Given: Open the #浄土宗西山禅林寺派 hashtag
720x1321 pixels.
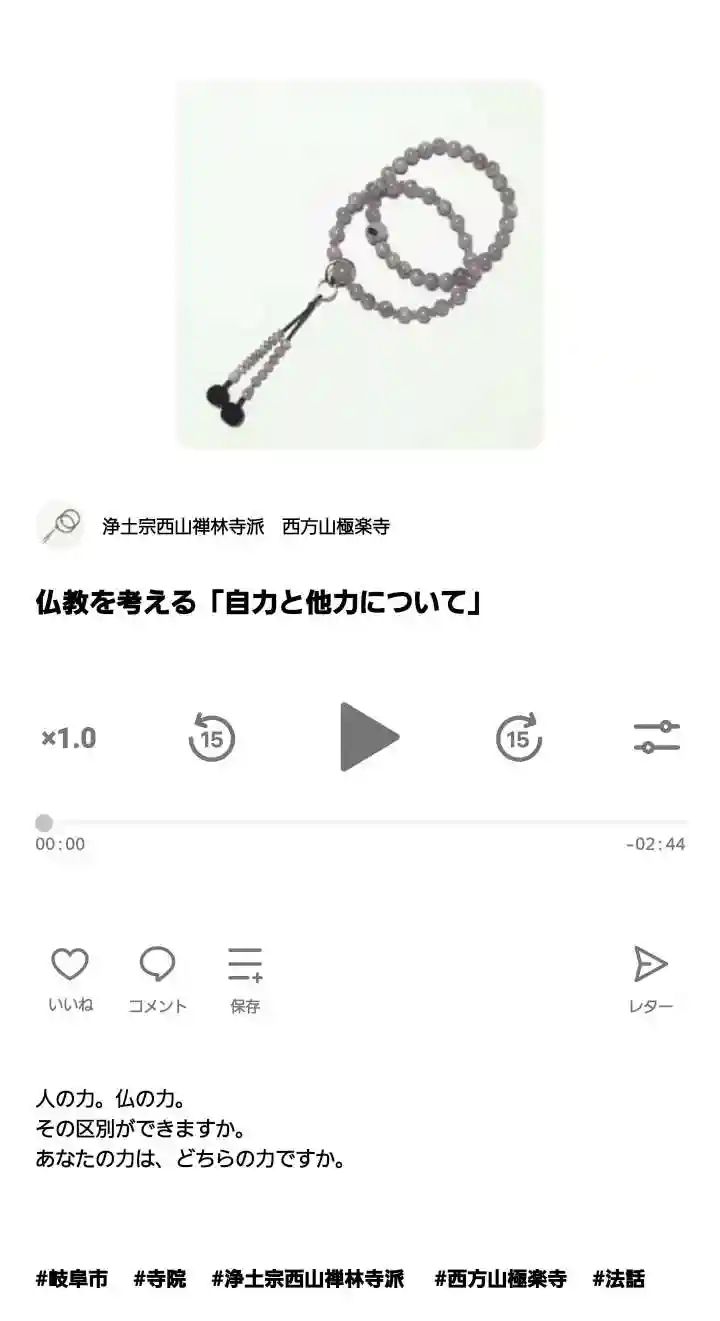Looking at the screenshot, I should coord(308,1278).
